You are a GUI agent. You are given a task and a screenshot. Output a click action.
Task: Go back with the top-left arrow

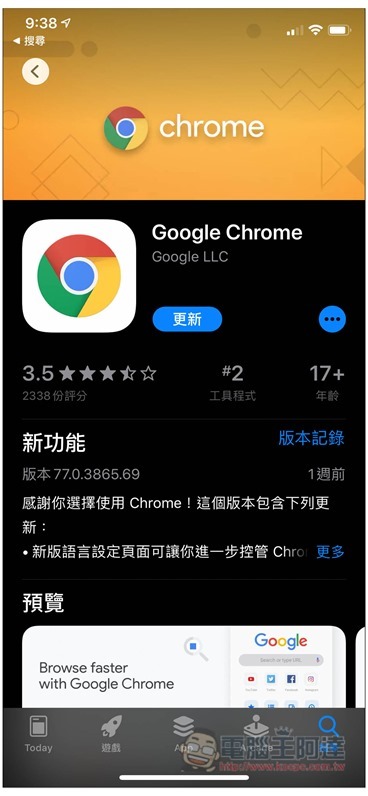[36, 72]
